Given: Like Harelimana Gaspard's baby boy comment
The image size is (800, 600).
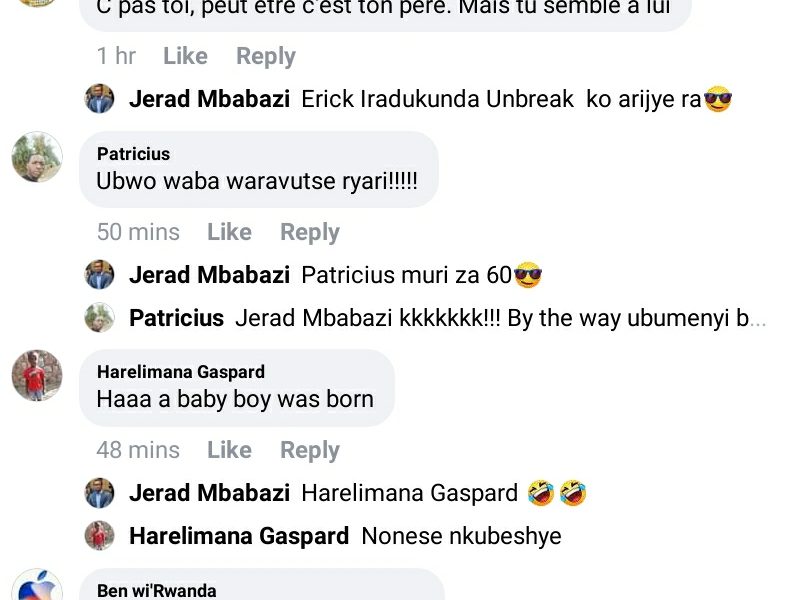Looking at the screenshot, I should point(229,451).
